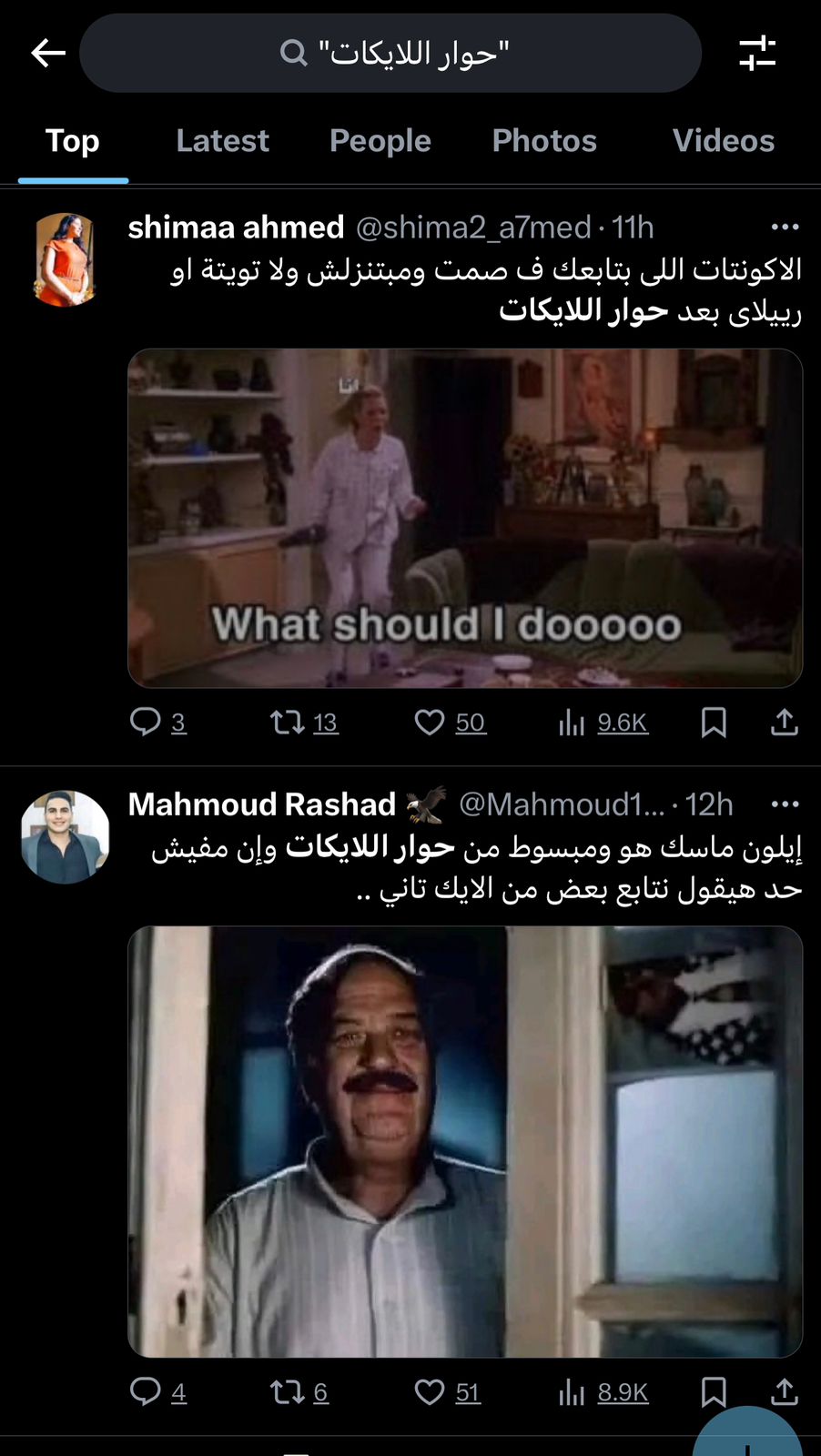This screenshot has width=821, height=1456.
Task: Share shimaa ahmed's post
Action: coord(784,722)
